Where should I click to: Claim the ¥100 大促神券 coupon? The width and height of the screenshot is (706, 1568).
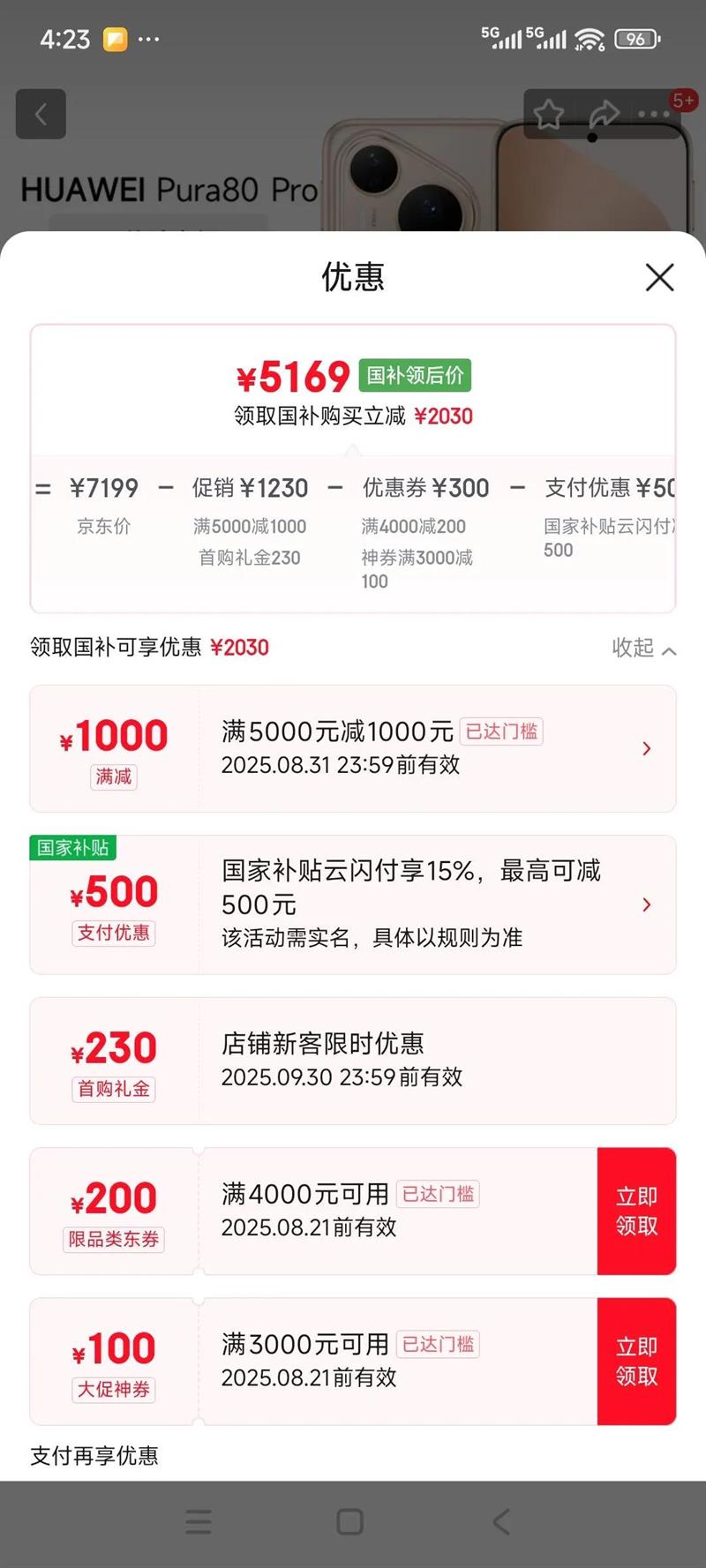coord(636,1361)
